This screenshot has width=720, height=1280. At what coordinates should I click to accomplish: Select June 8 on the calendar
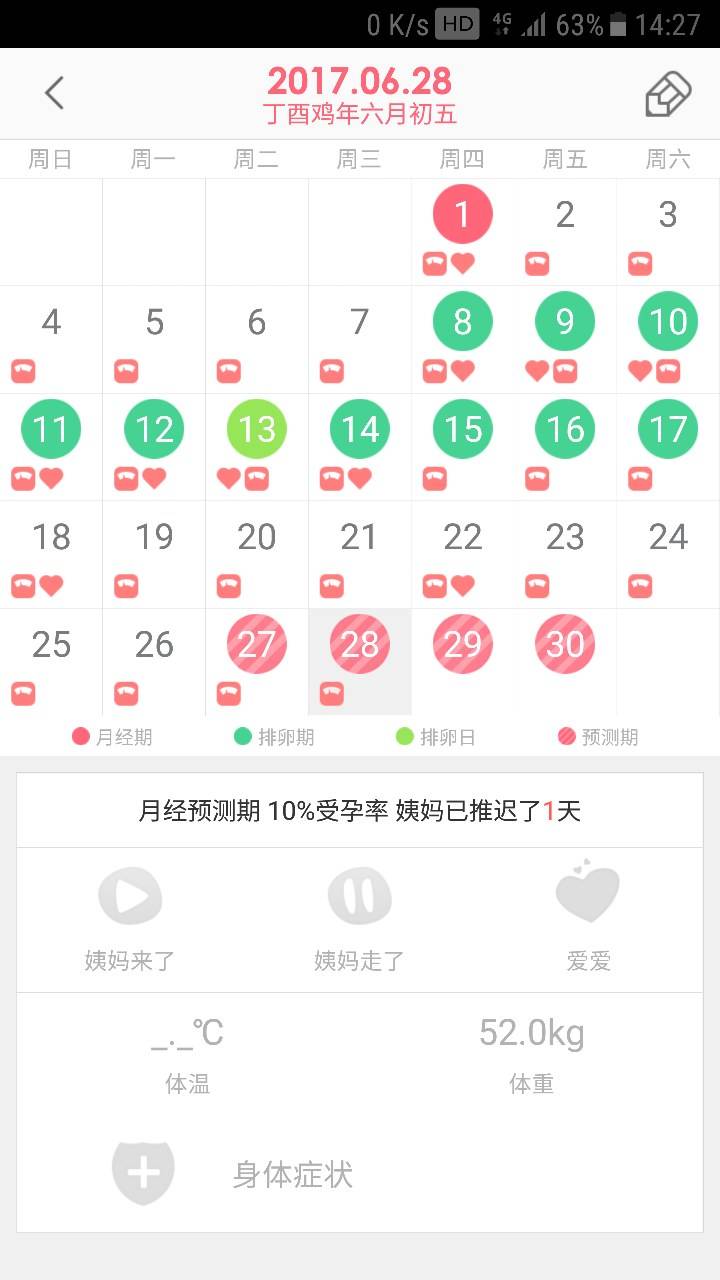click(462, 322)
